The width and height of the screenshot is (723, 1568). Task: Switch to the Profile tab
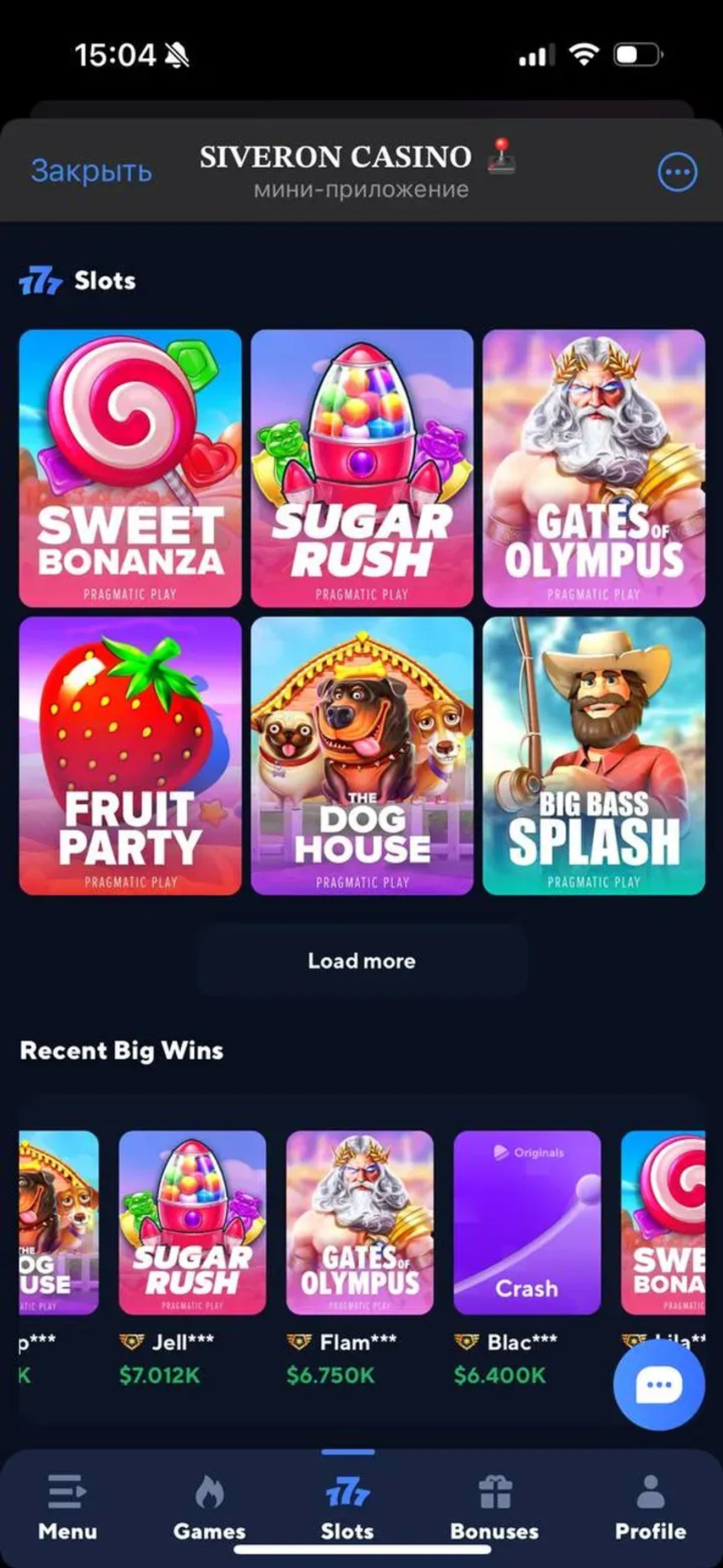(x=650, y=1505)
